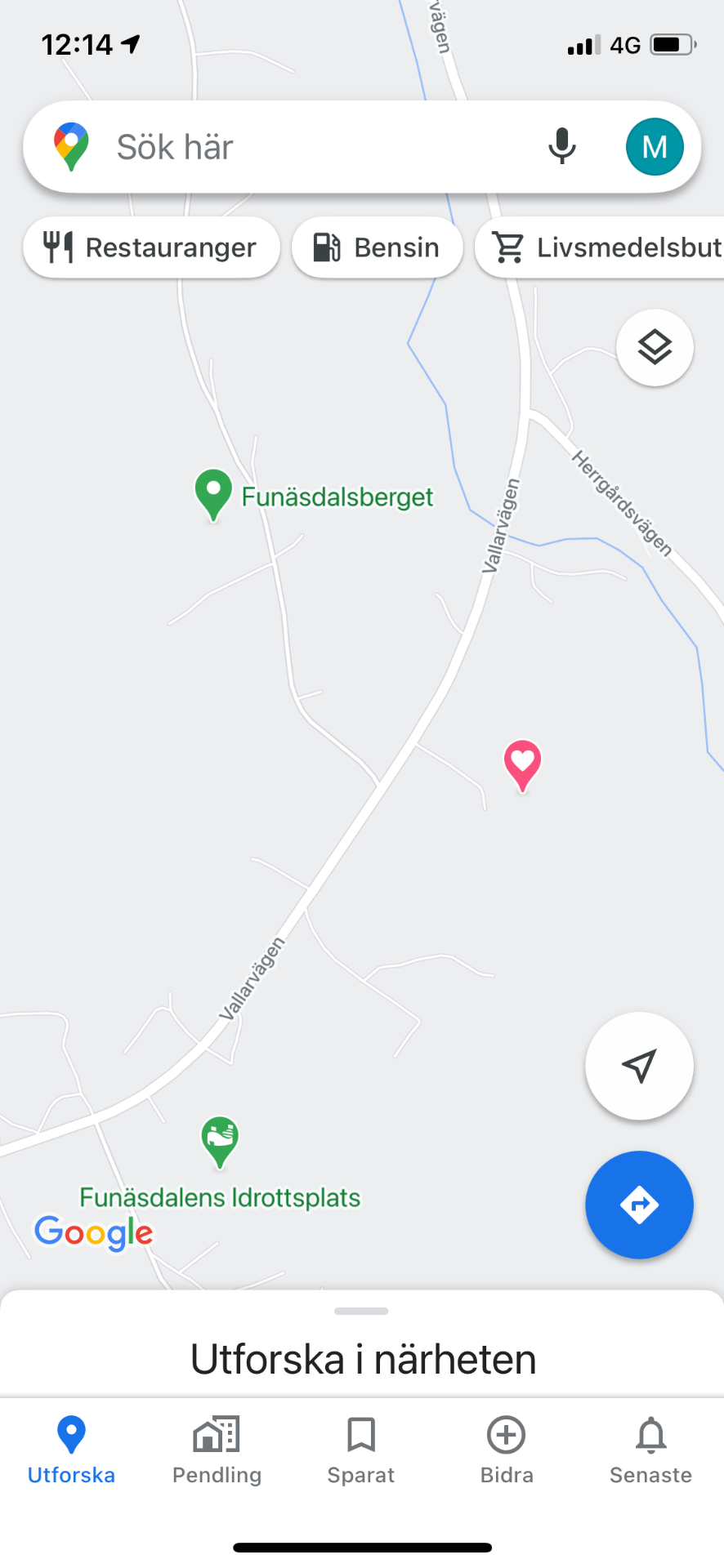Start voice search with the microphone
The height and width of the screenshot is (1568, 724).
tap(561, 147)
